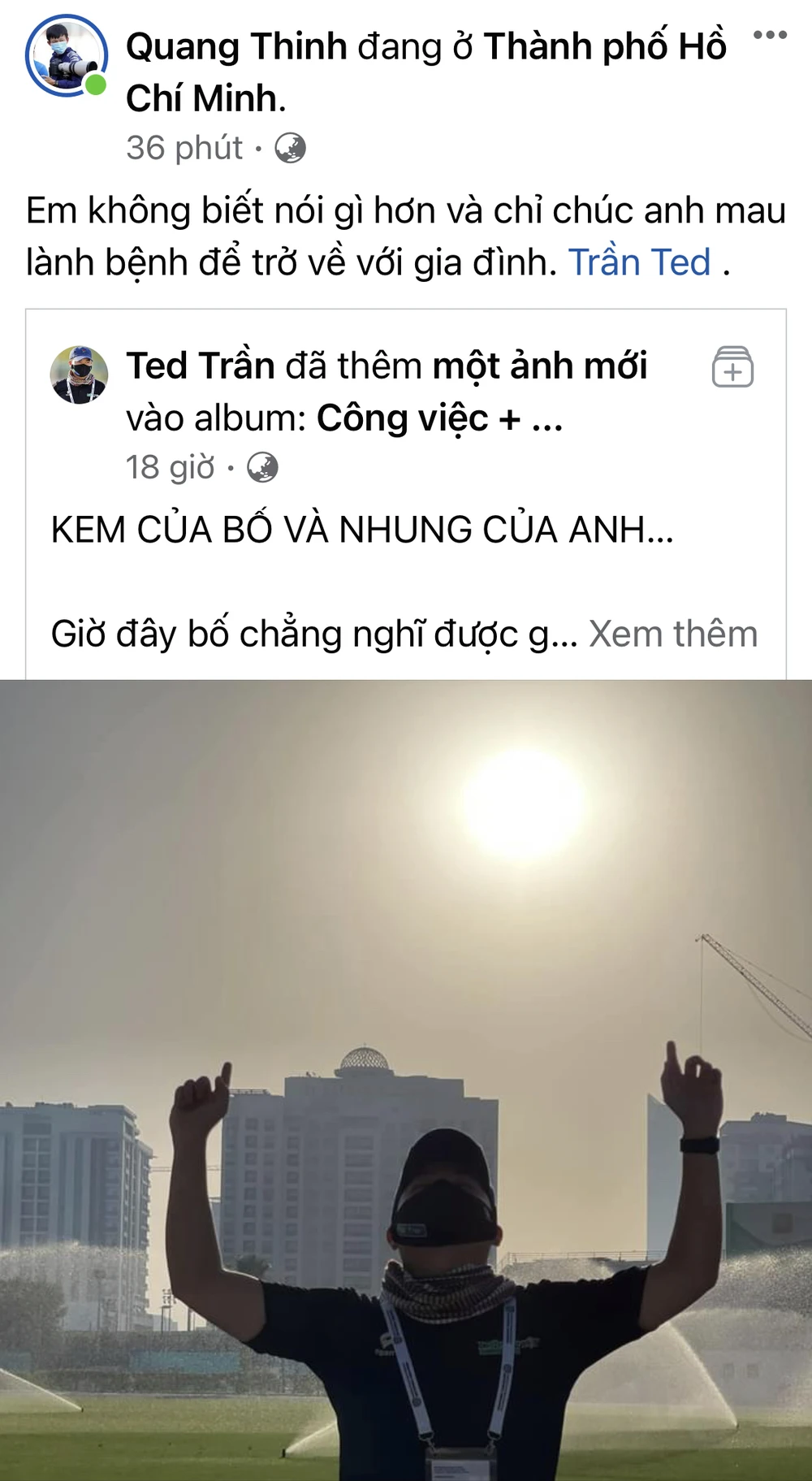The image size is (812, 1481).
Task: Open Ted Trần's profile avatar in shared post
Action: point(79,375)
